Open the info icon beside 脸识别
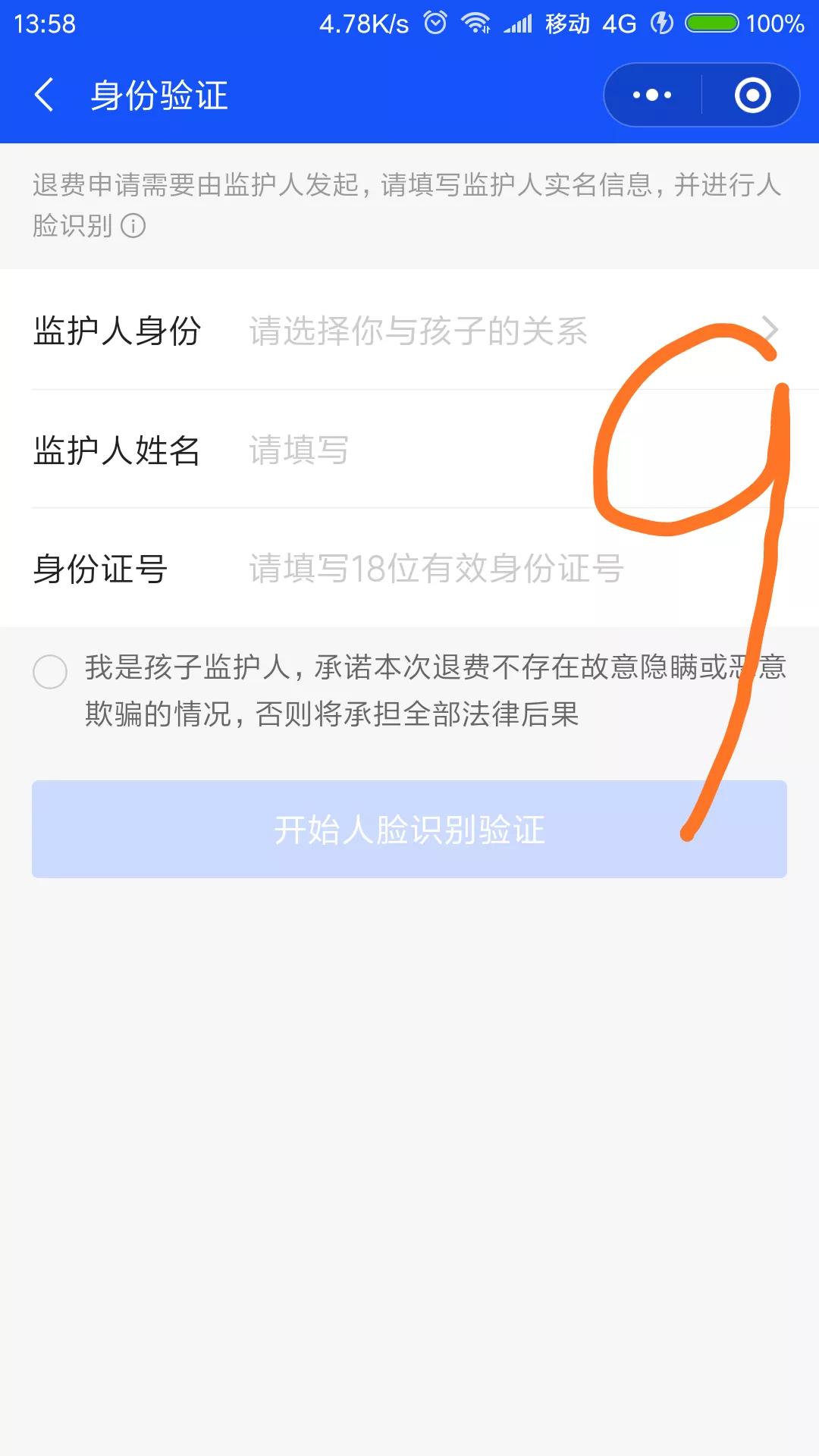This screenshot has width=819, height=1456. click(133, 226)
